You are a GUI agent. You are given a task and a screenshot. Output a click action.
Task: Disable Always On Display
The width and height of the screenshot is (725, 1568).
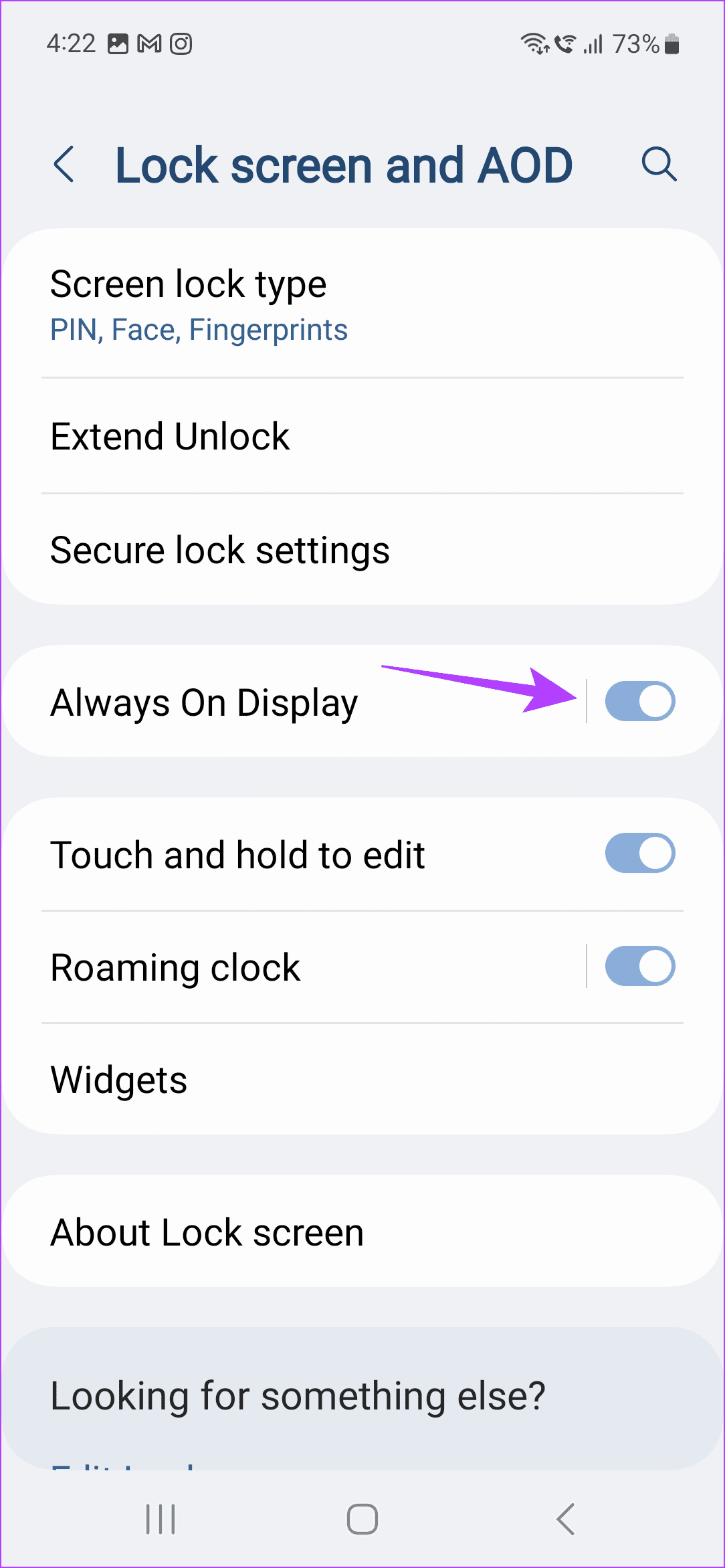(640, 701)
